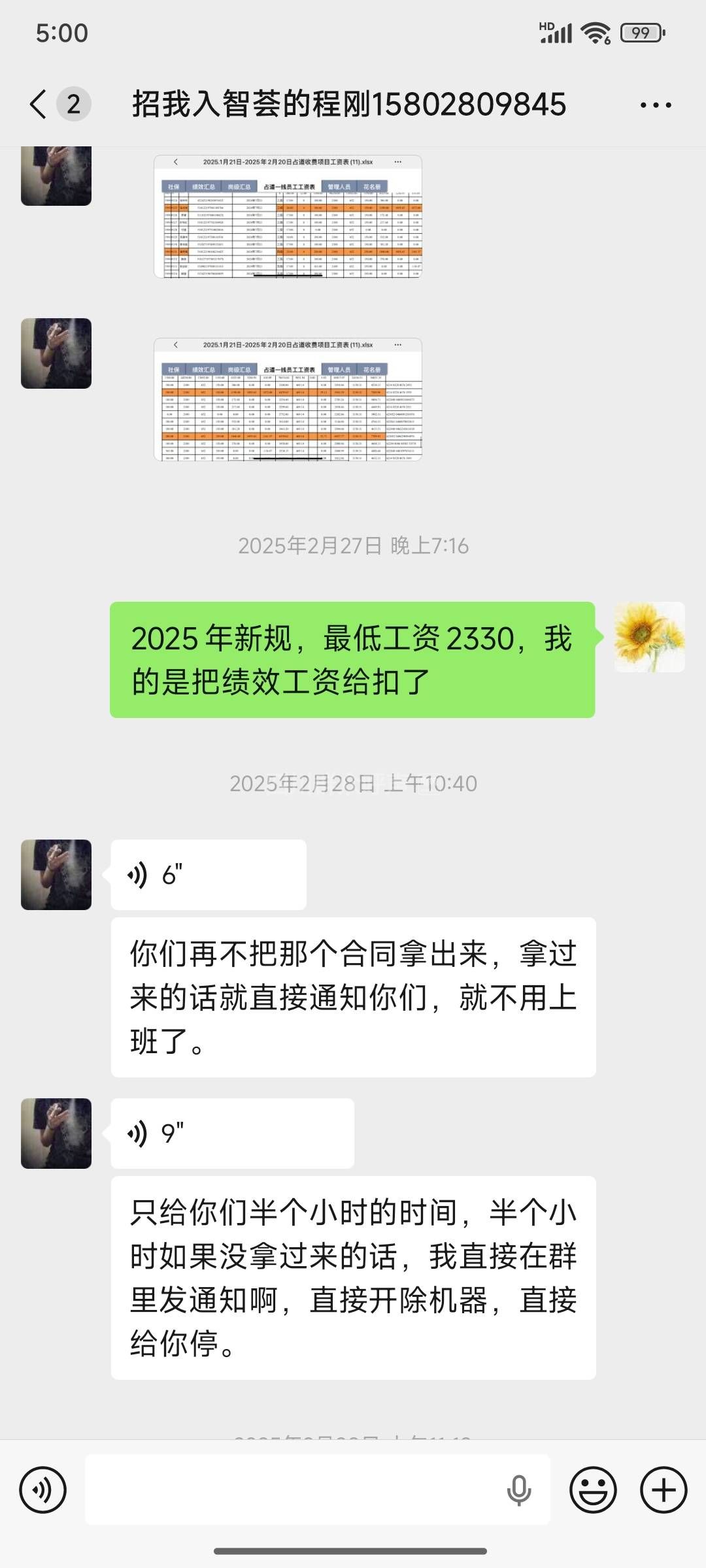Open the emoji sticker panel
This screenshot has height=1568, width=706.
(x=593, y=1490)
